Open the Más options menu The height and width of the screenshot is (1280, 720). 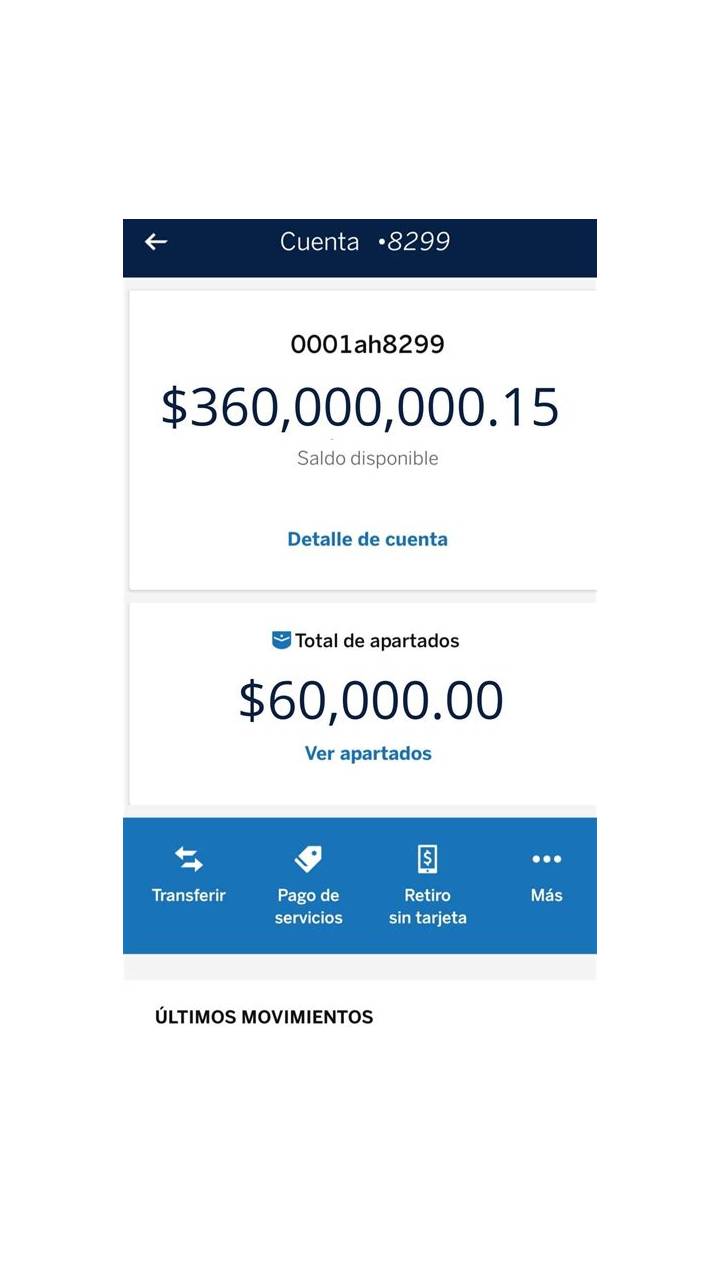pos(546,875)
